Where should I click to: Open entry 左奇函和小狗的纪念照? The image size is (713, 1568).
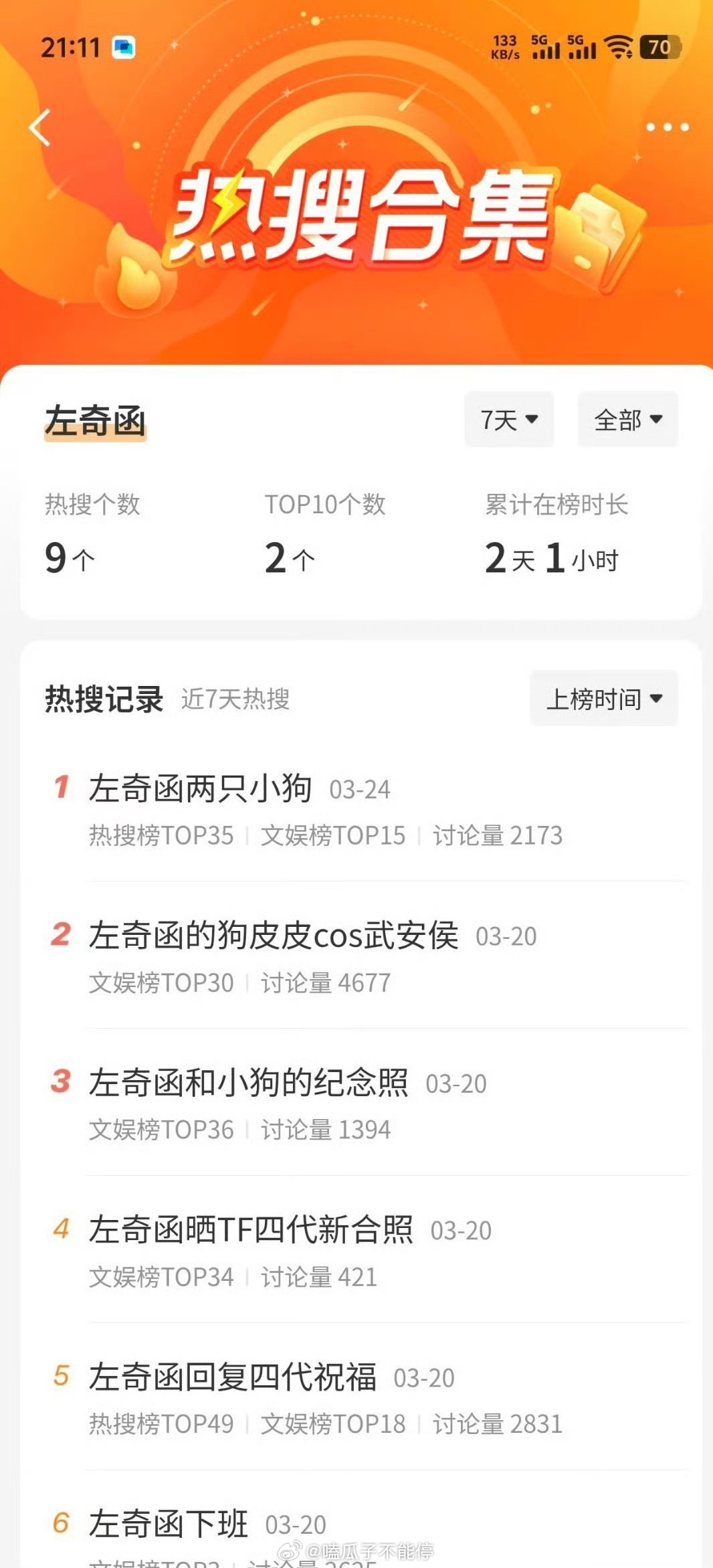click(x=249, y=1082)
